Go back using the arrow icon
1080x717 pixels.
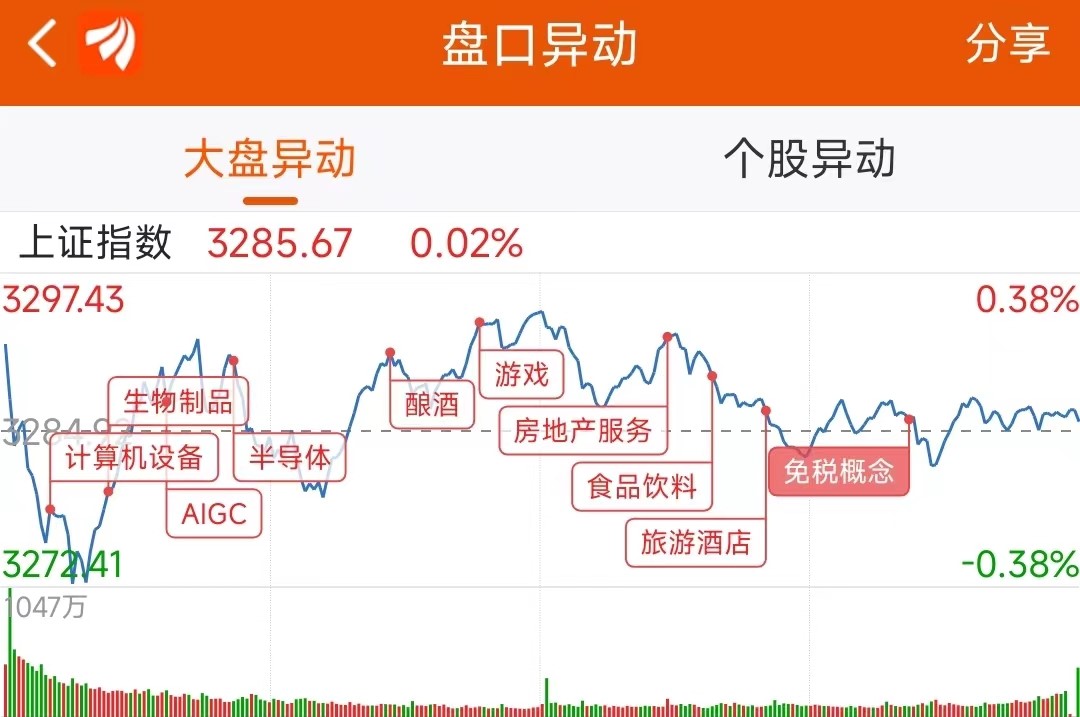pyautogui.click(x=42, y=43)
